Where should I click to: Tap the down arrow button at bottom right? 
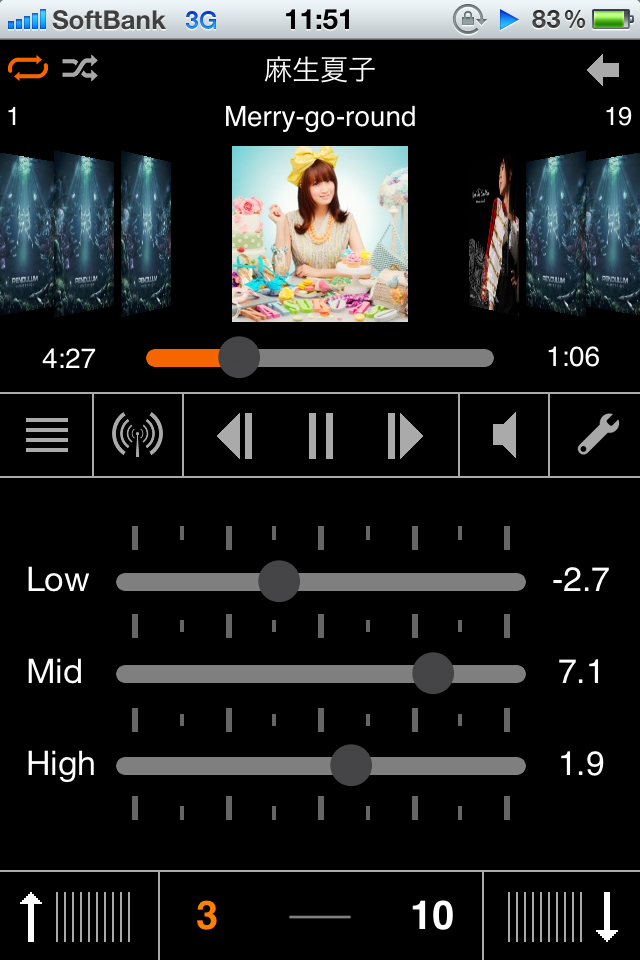tap(562, 916)
